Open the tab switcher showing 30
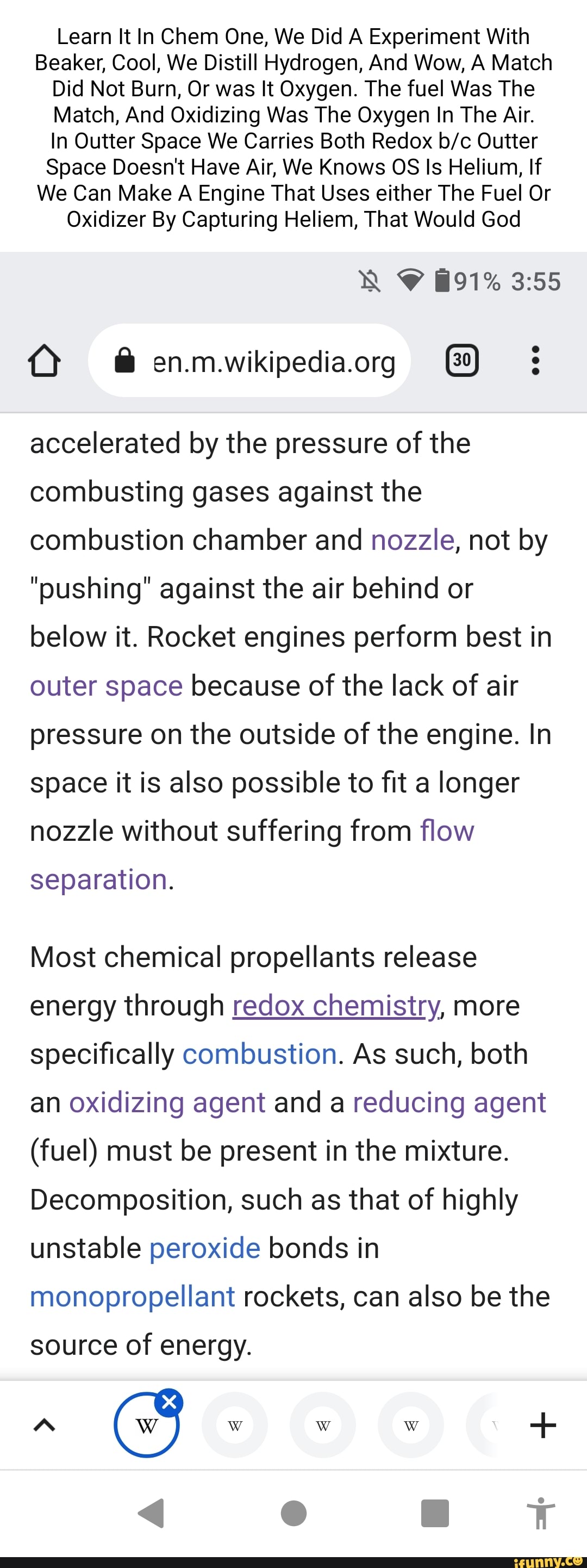The image size is (587, 1568). pos(461,361)
